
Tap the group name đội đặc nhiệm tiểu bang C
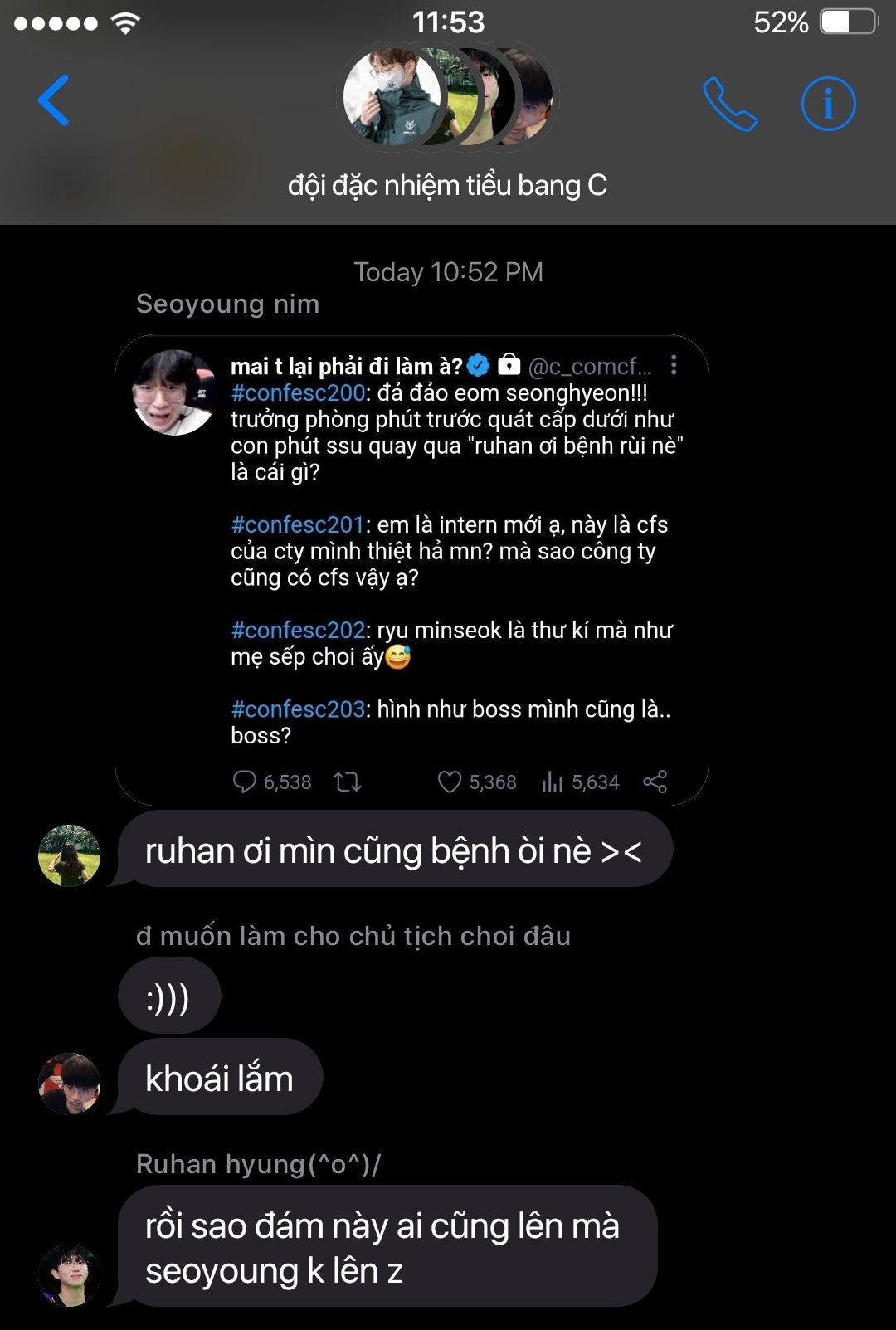[447, 185]
